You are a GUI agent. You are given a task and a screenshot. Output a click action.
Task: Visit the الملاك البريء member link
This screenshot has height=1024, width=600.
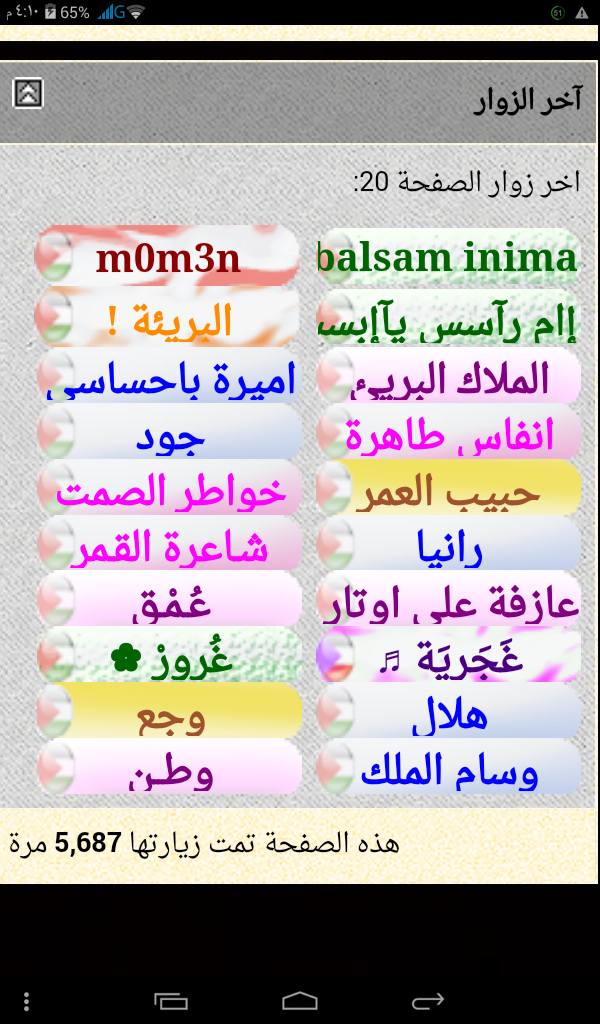pos(449,376)
